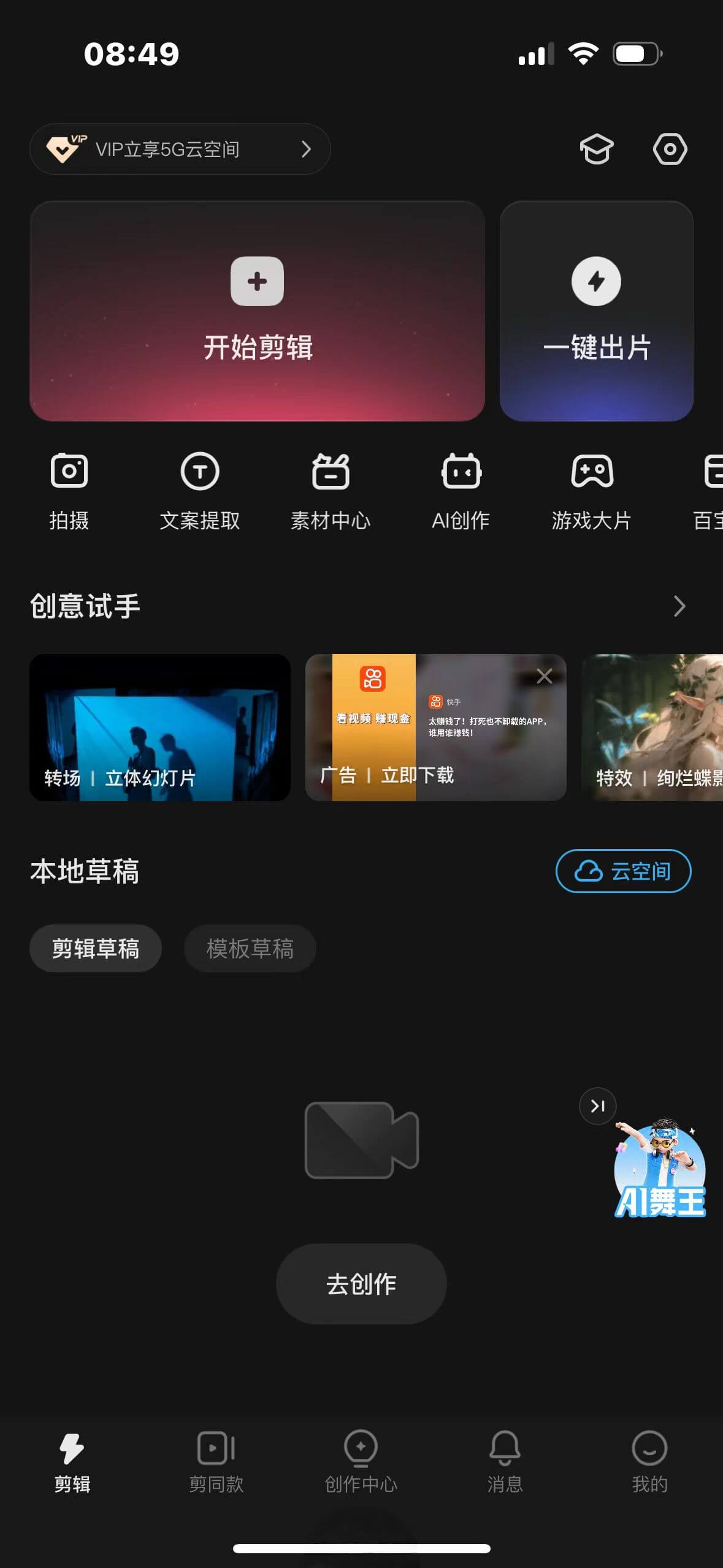The width and height of the screenshot is (723, 1568).
Task: Tap the 开始剪辑 start editing button
Action: (257, 313)
